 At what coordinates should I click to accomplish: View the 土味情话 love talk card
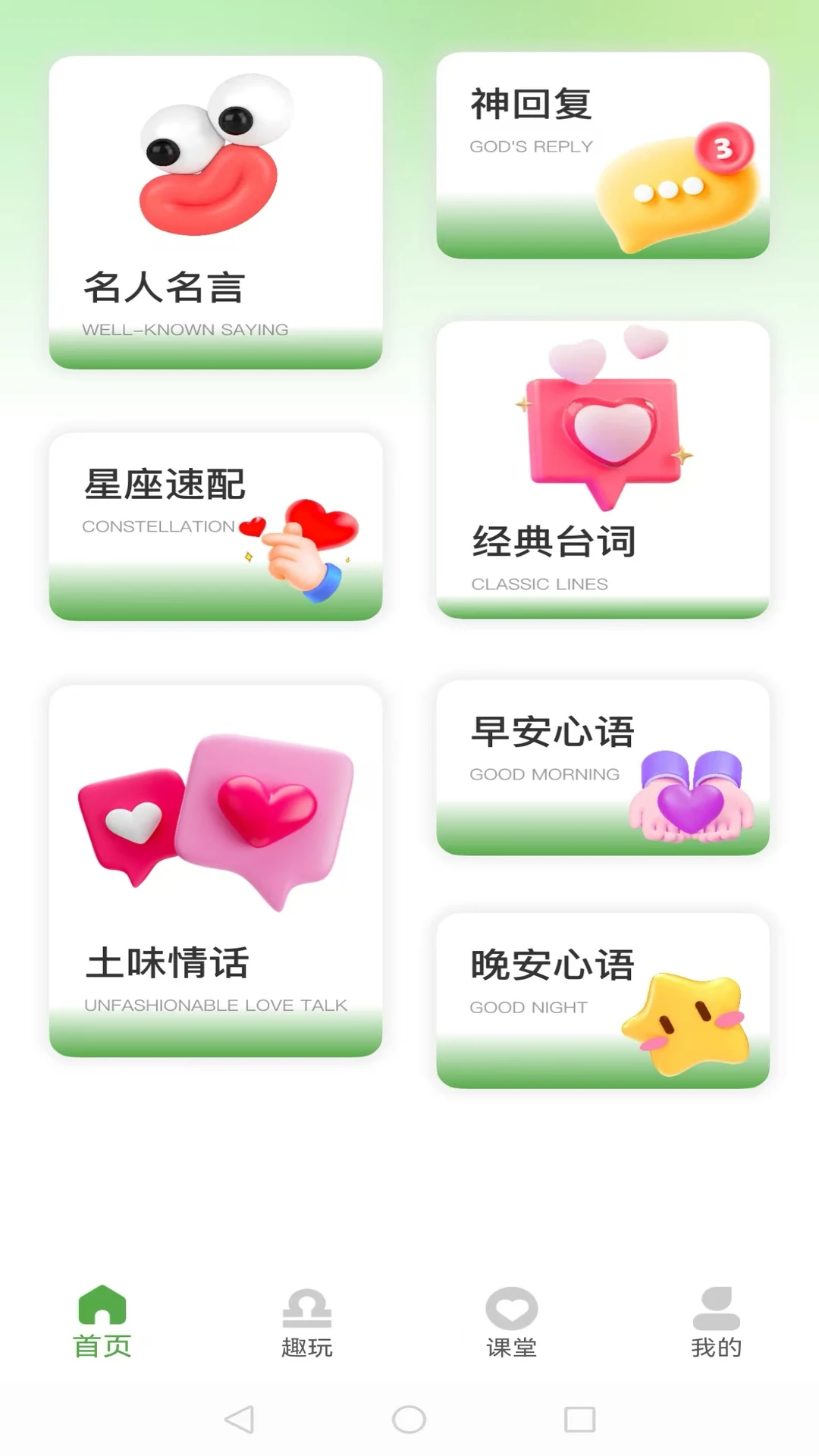pyautogui.click(x=215, y=871)
